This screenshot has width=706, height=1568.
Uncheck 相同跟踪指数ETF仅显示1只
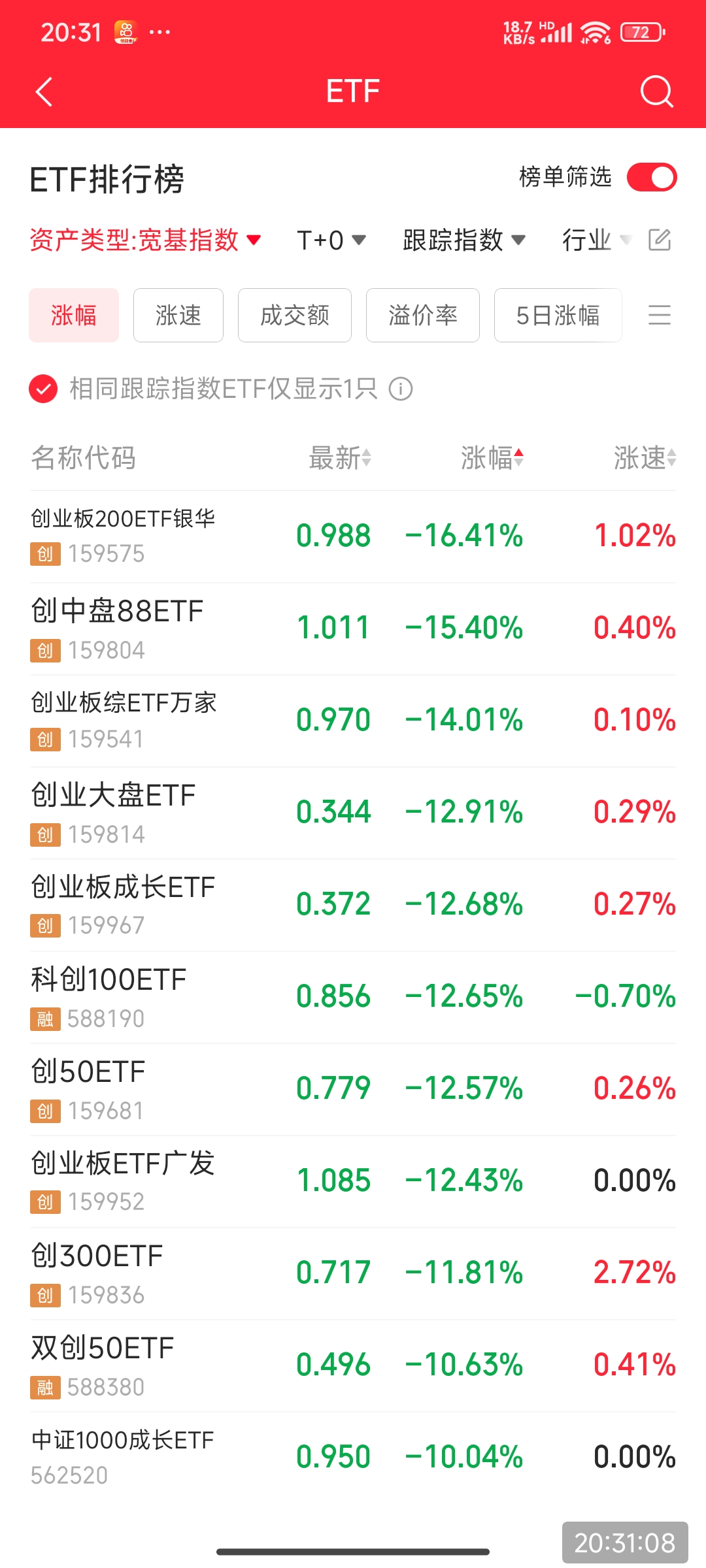pyautogui.click(x=43, y=389)
